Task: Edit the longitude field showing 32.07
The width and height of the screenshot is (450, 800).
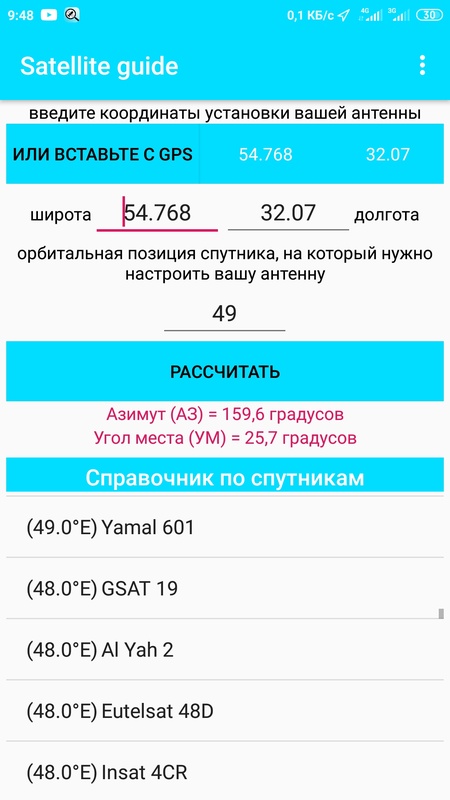Action: [x=288, y=213]
